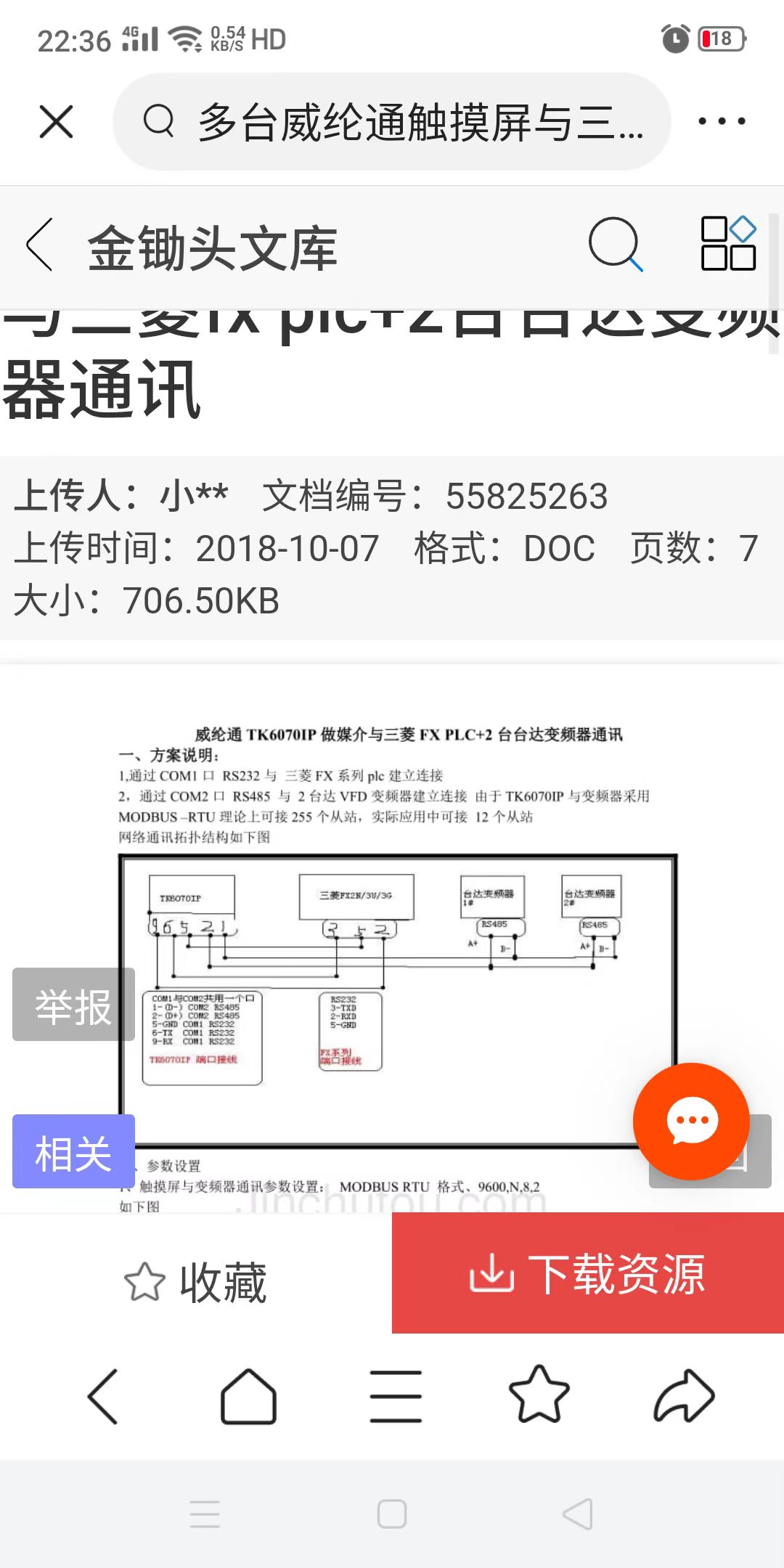Open the category grid icon
The height and width of the screenshot is (1568, 784).
pos(728,244)
